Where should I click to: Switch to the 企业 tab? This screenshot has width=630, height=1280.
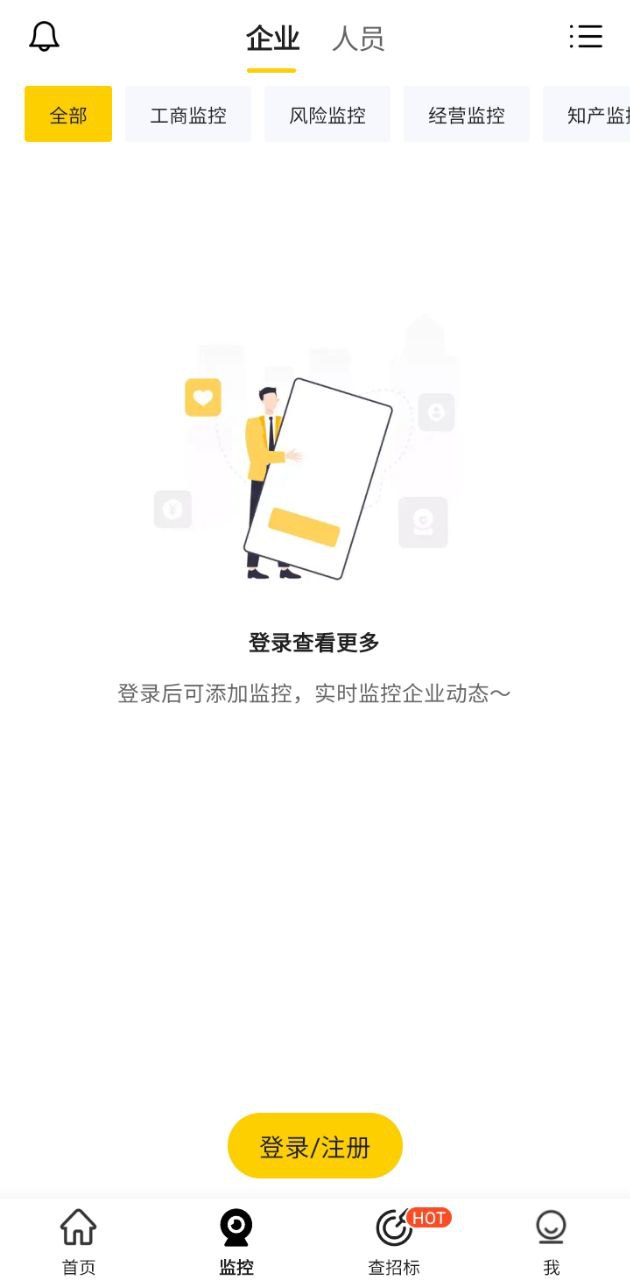(272, 39)
